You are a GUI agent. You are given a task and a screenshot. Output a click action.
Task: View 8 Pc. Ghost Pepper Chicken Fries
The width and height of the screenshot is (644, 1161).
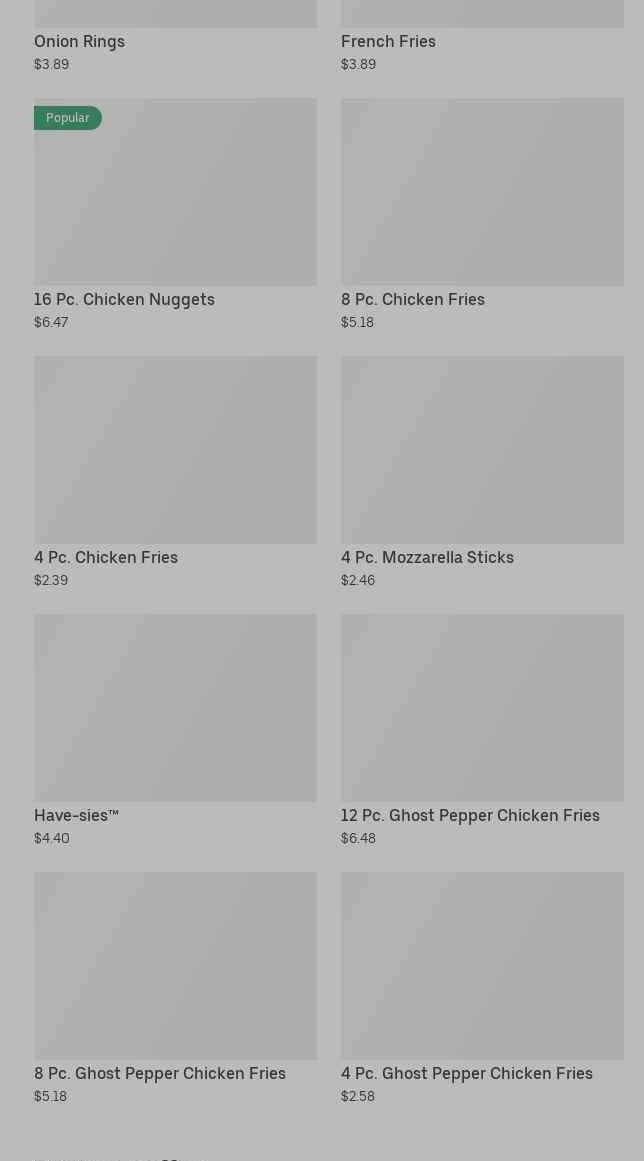pyautogui.click(x=175, y=988)
